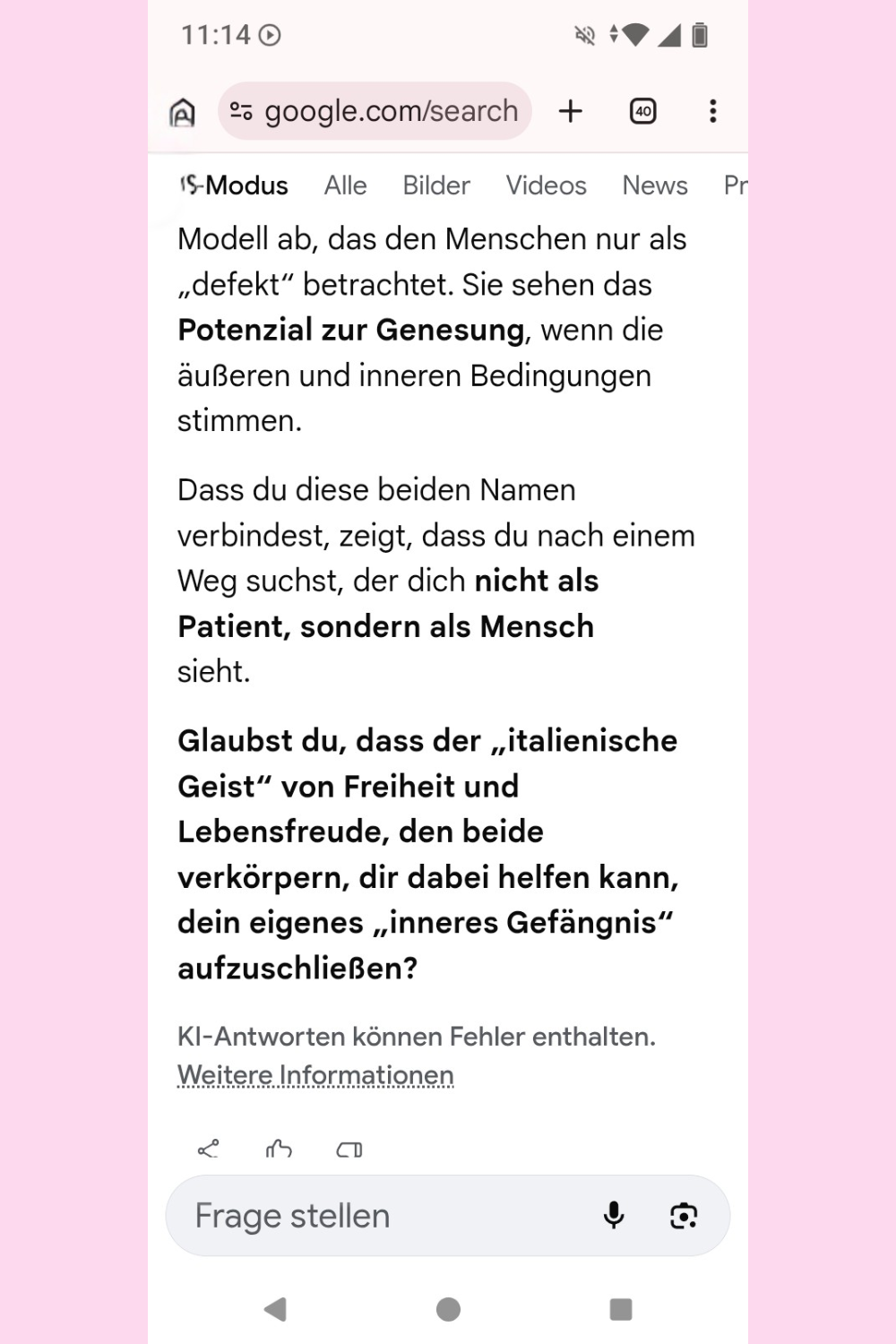The width and height of the screenshot is (896, 1344).
Task: Open the tab switcher showing 40 tabs
Action: click(642, 110)
